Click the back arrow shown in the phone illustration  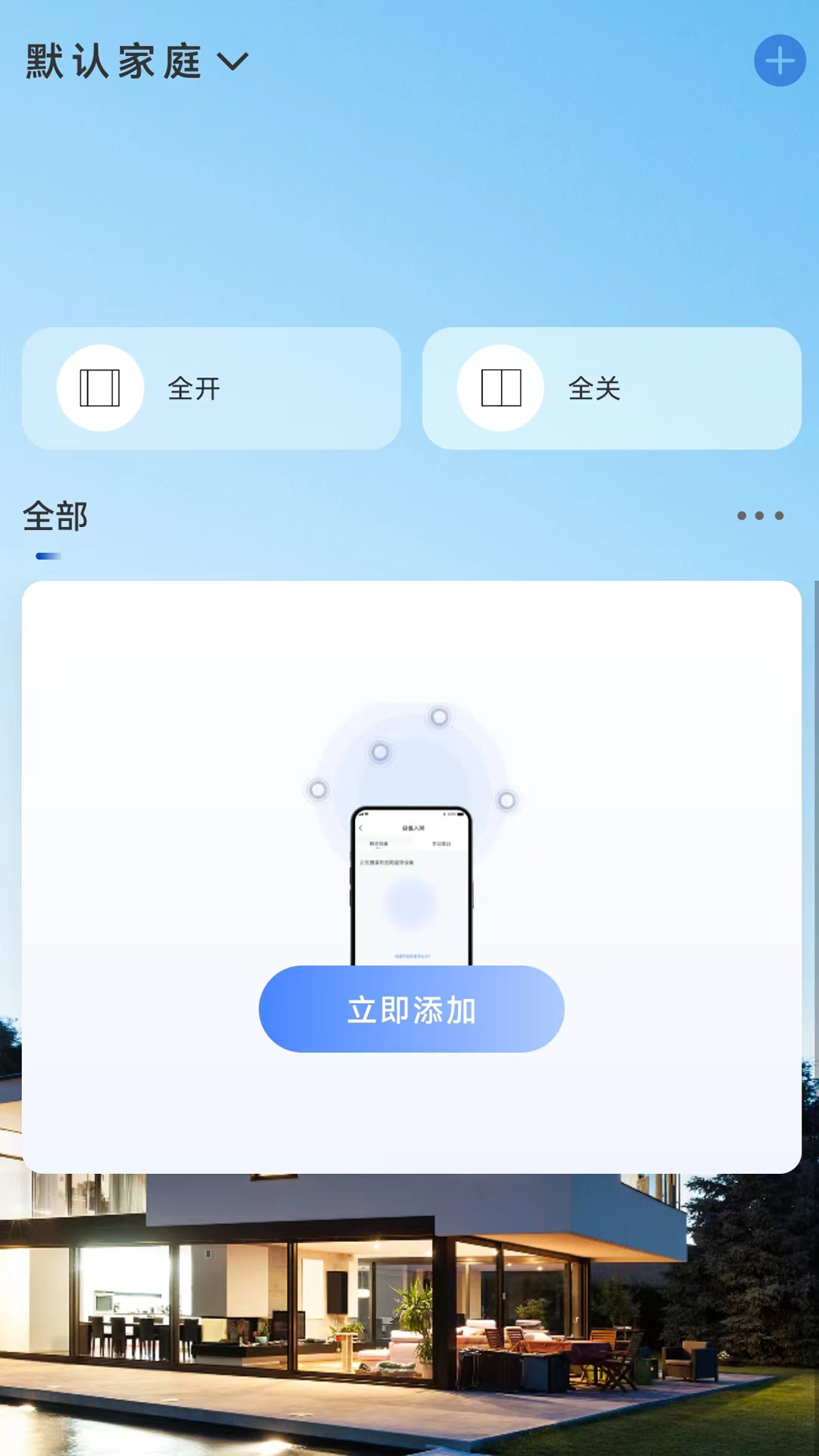[361, 827]
